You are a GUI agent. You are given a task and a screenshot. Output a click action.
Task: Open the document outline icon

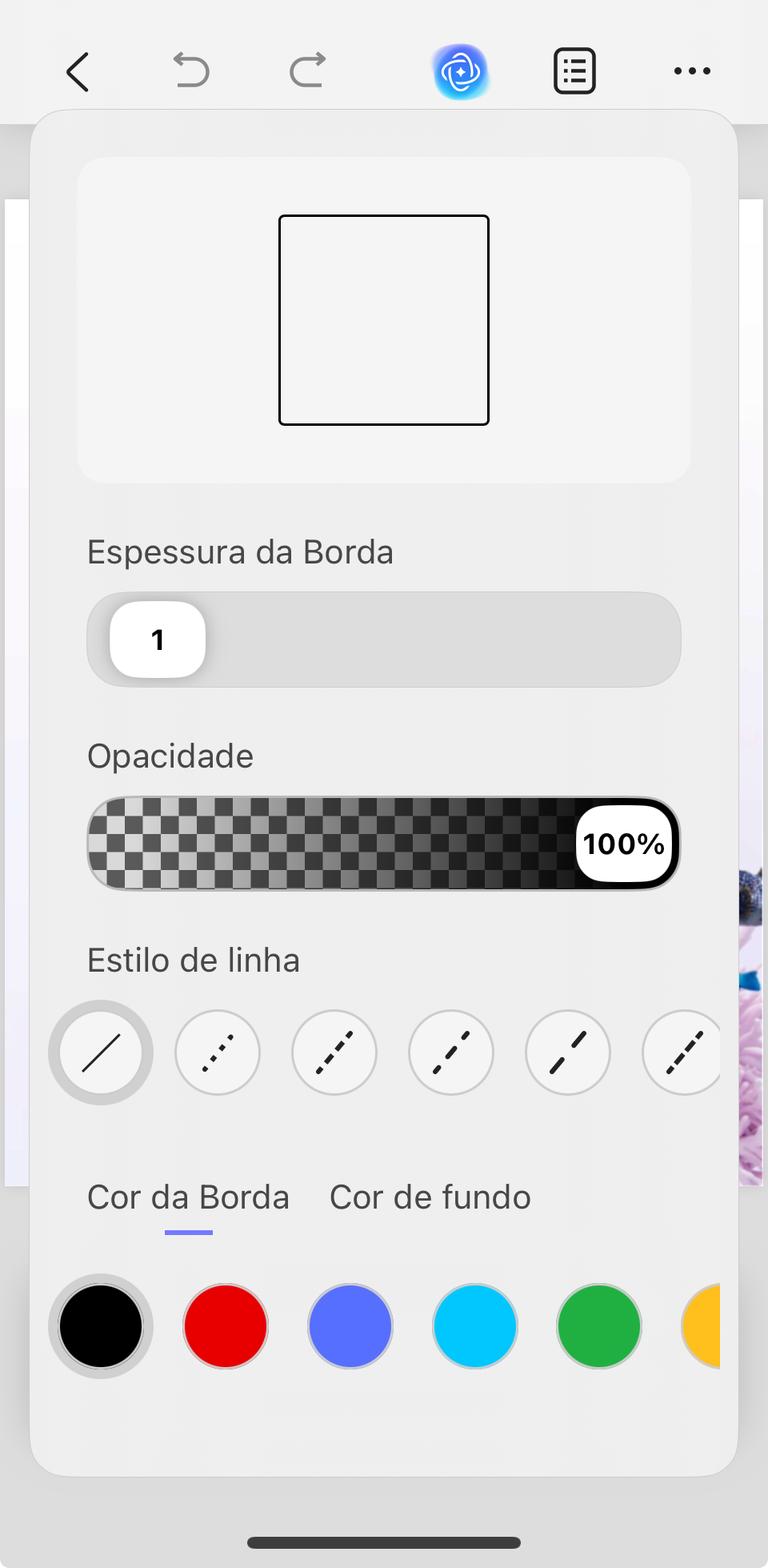click(x=574, y=70)
